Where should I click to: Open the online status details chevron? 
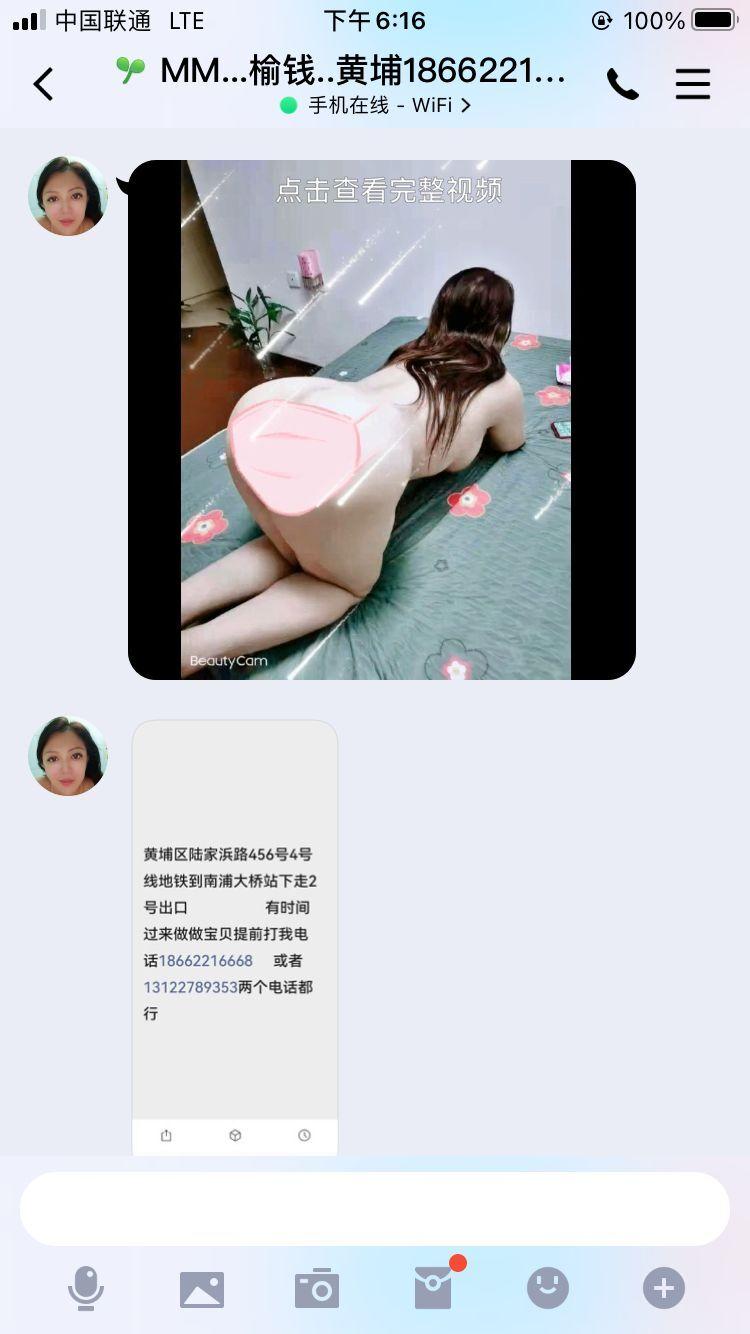(466, 105)
